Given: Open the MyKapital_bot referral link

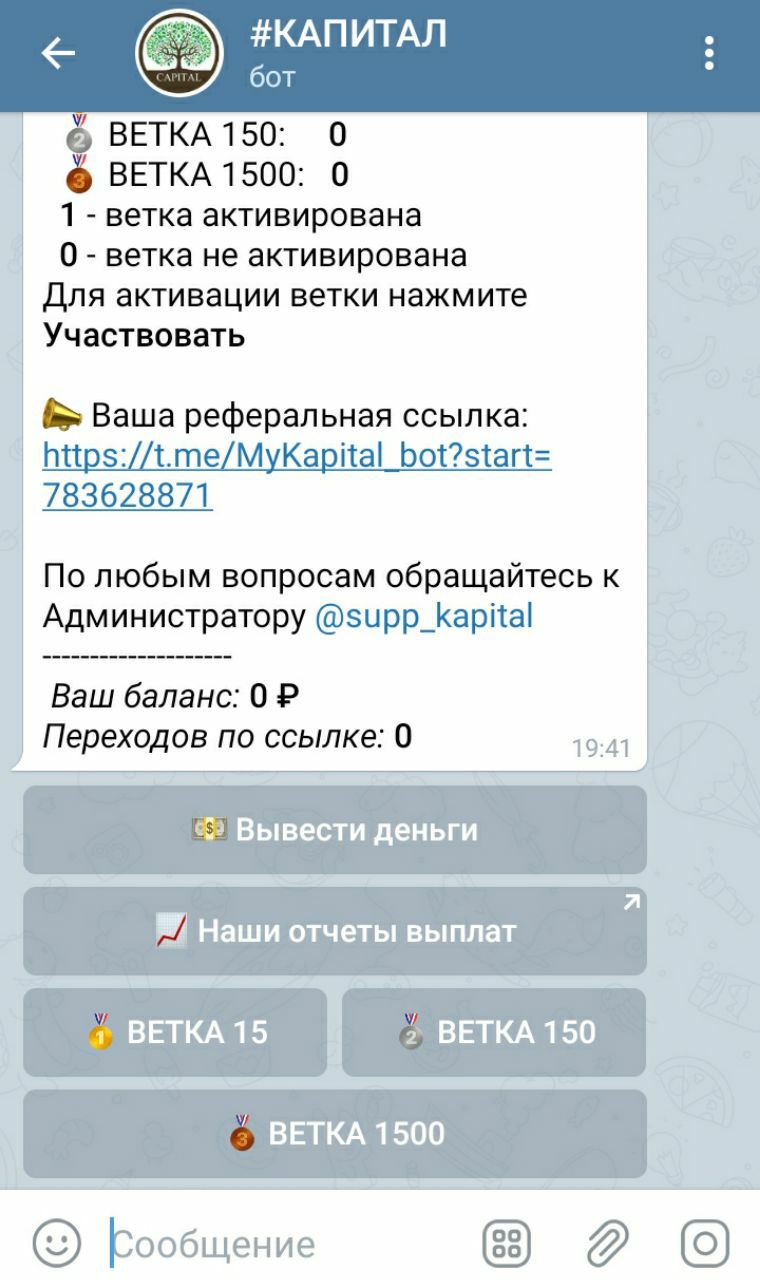Looking at the screenshot, I should (x=296, y=457).
